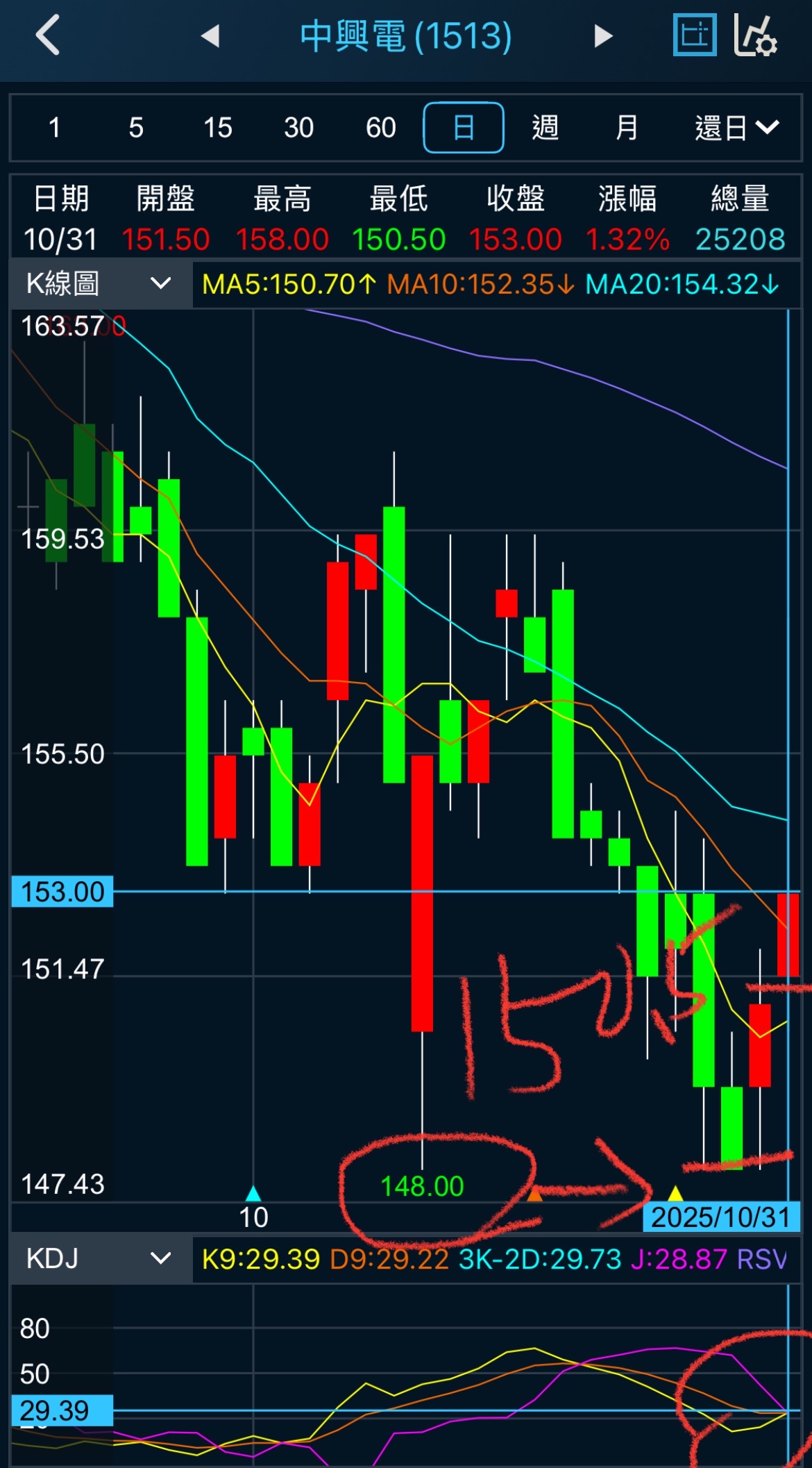Expand the 還日 dropdown

(736, 128)
